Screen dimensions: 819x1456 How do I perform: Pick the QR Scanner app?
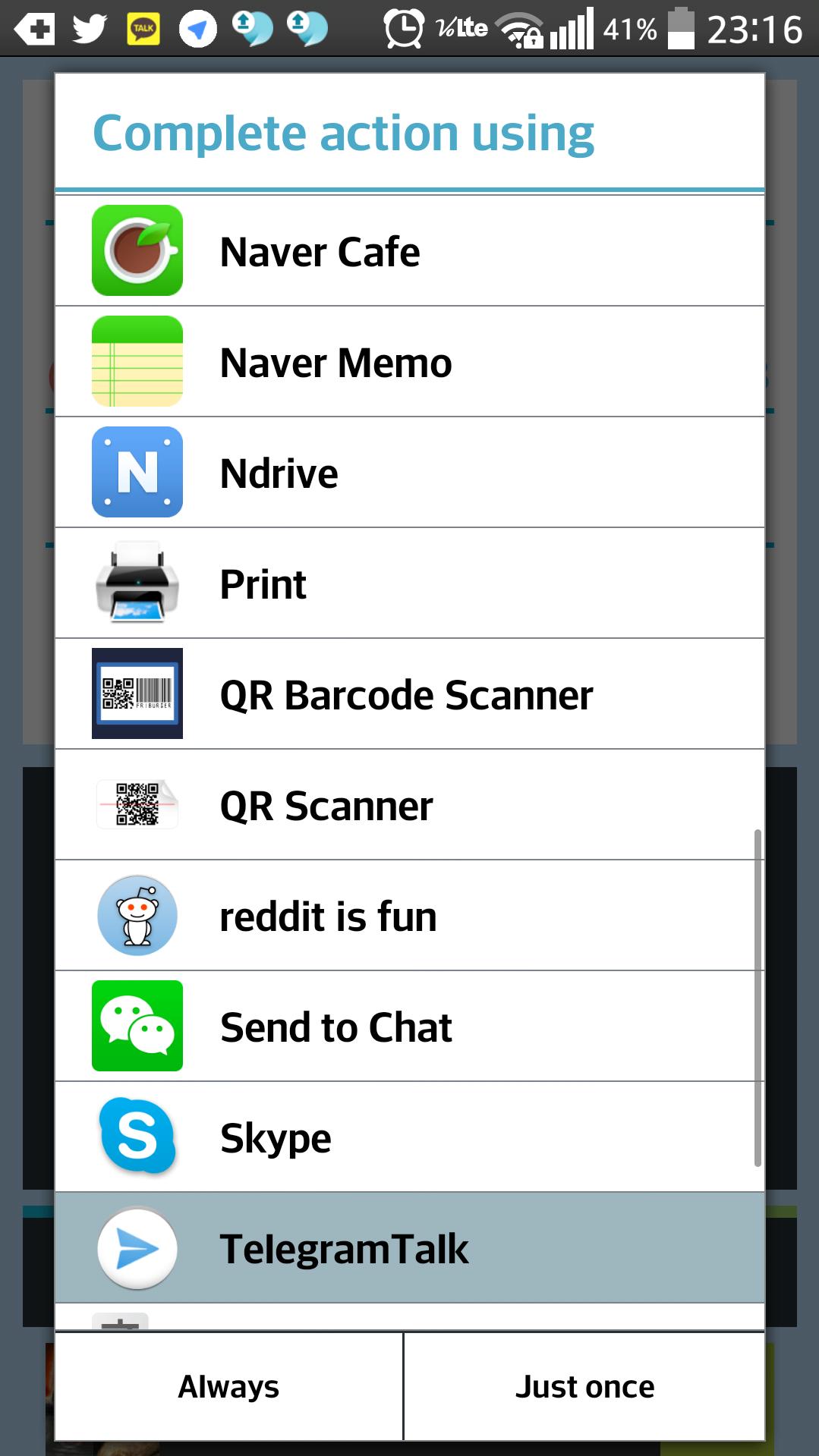pyautogui.click(x=410, y=805)
